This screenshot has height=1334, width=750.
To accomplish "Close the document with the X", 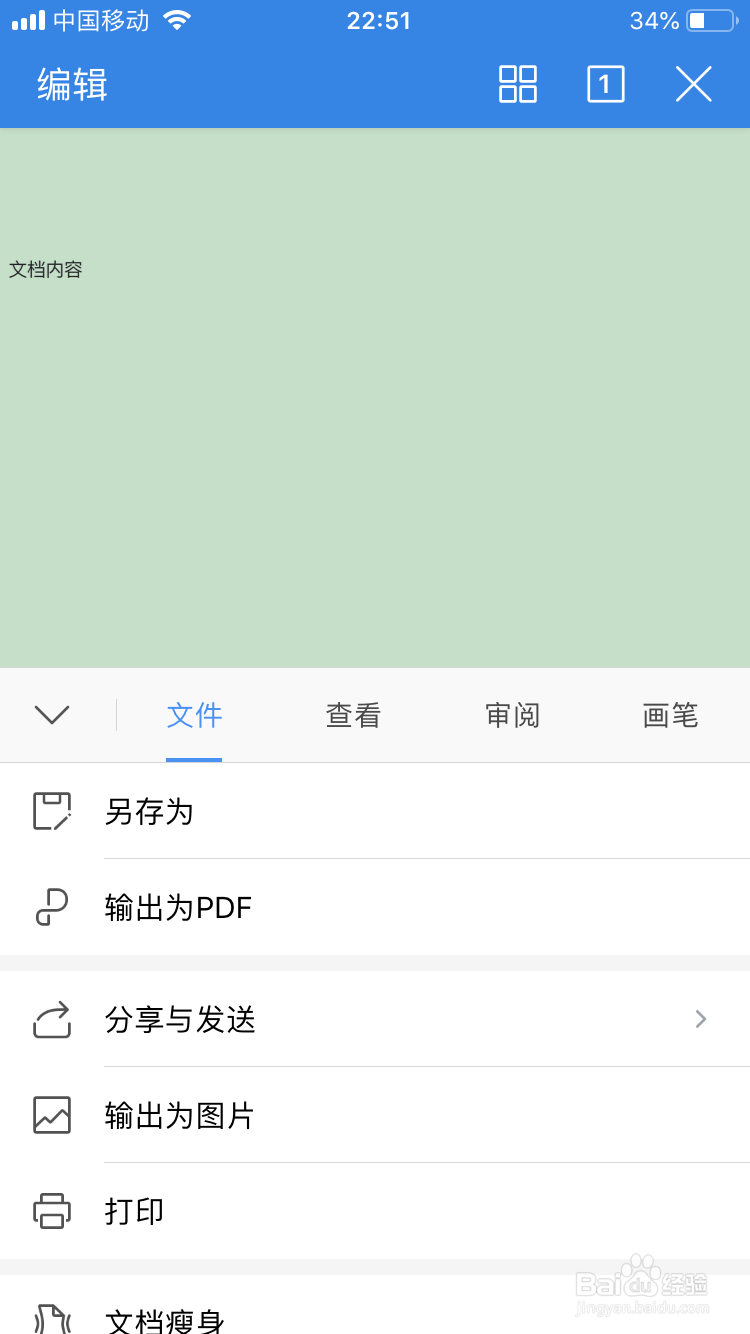I will click(x=693, y=84).
